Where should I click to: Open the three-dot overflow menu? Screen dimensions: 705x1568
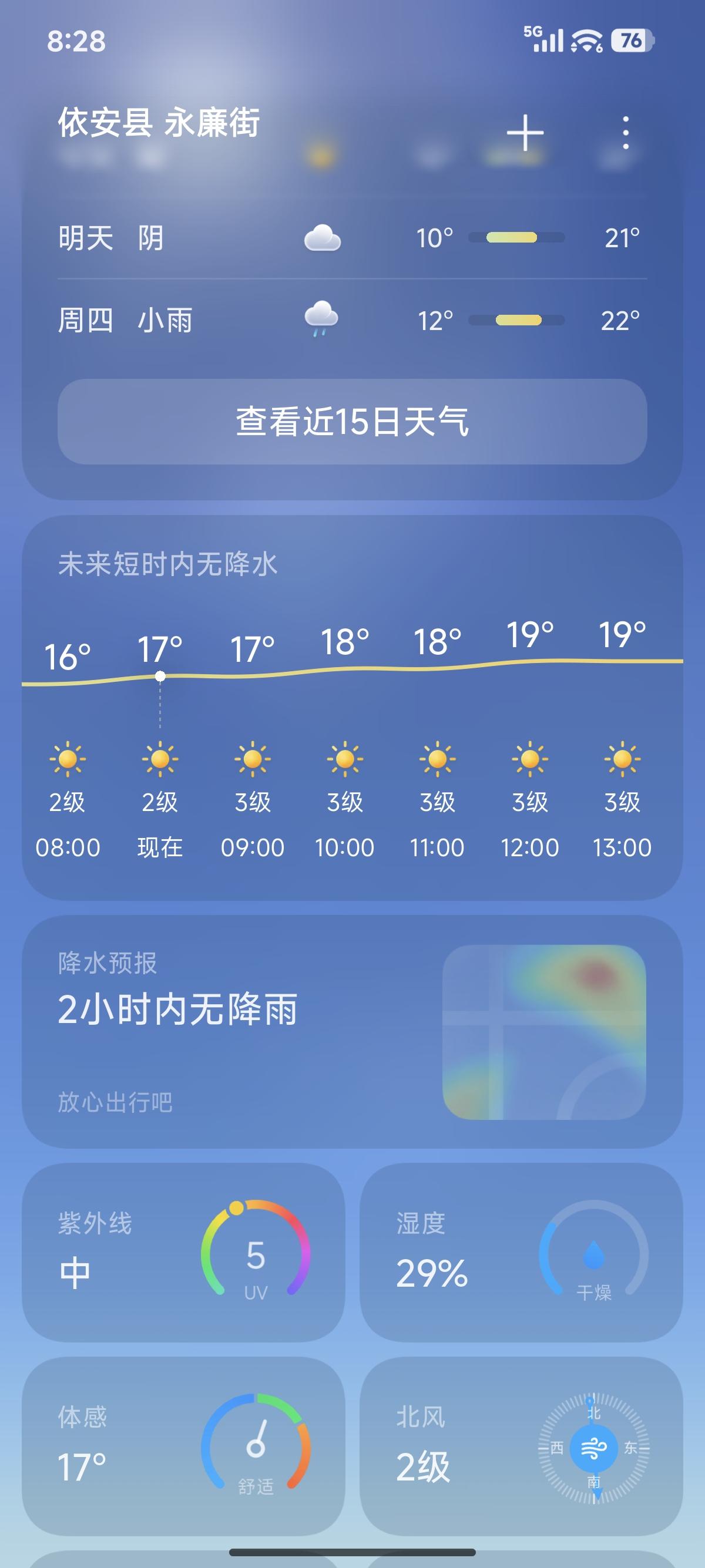(x=625, y=133)
